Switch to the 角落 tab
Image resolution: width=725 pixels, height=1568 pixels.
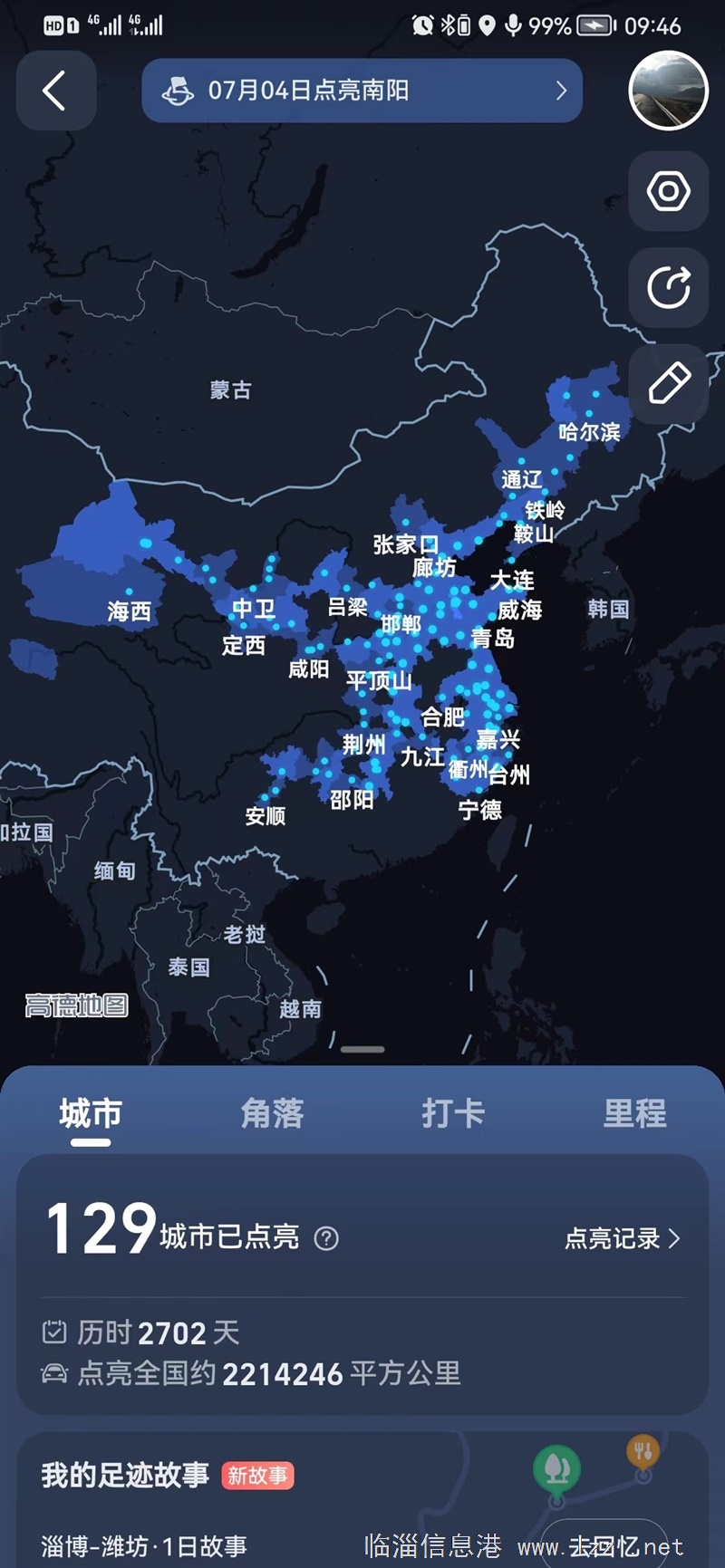point(272,1113)
